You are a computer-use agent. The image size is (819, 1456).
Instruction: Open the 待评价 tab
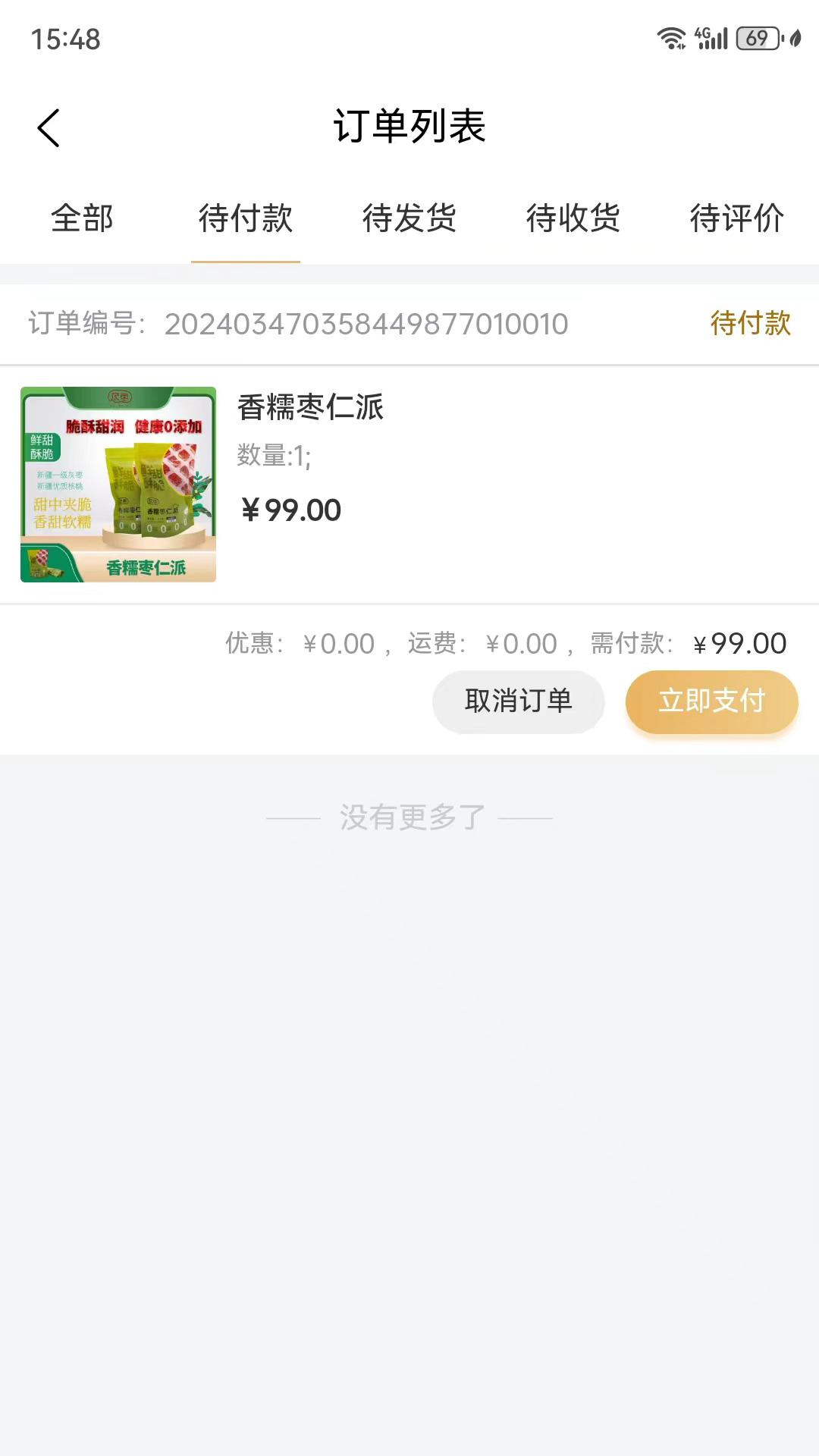(737, 219)
